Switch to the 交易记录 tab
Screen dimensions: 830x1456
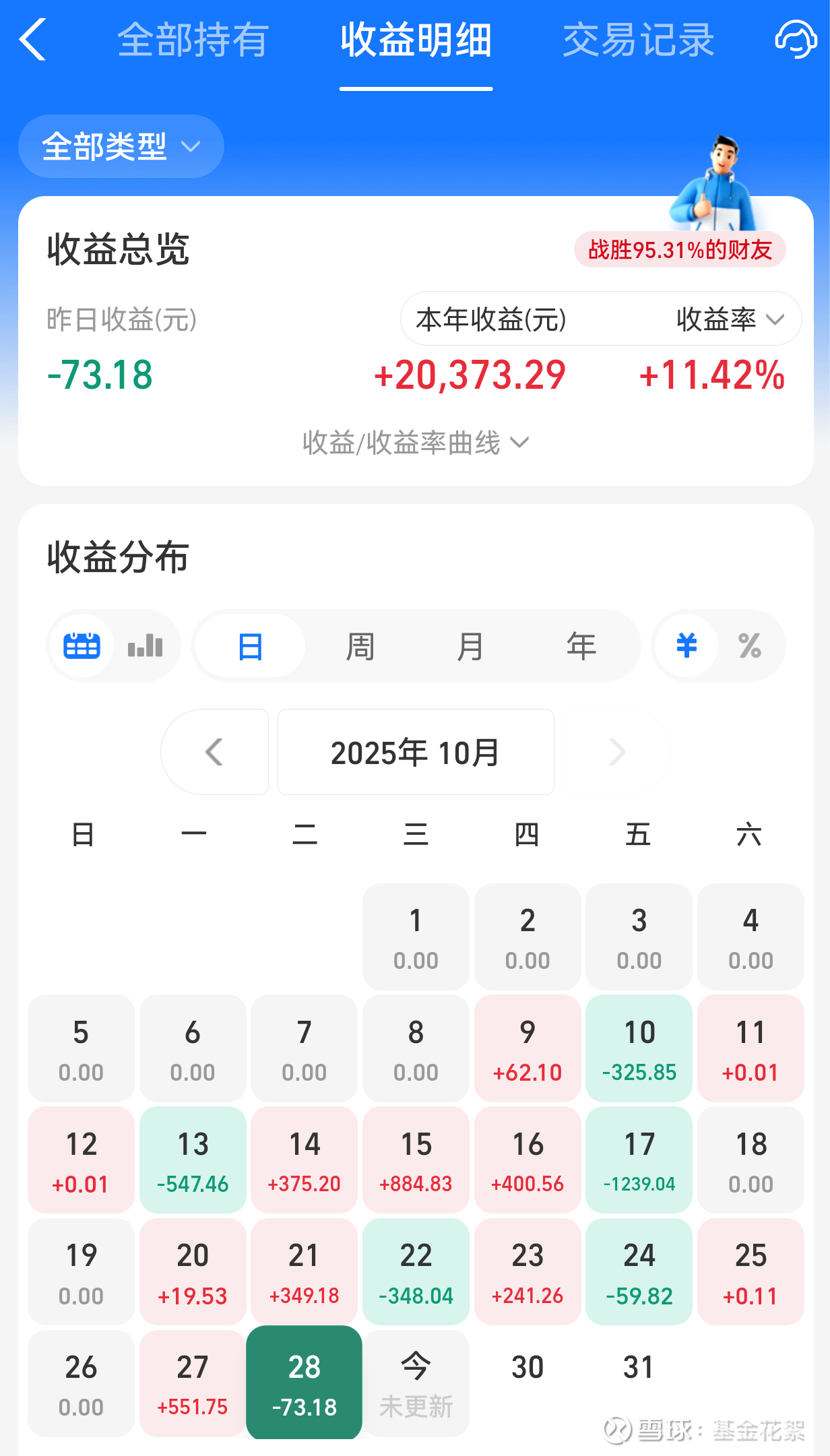pyautogui.click(x=638, y=40)
